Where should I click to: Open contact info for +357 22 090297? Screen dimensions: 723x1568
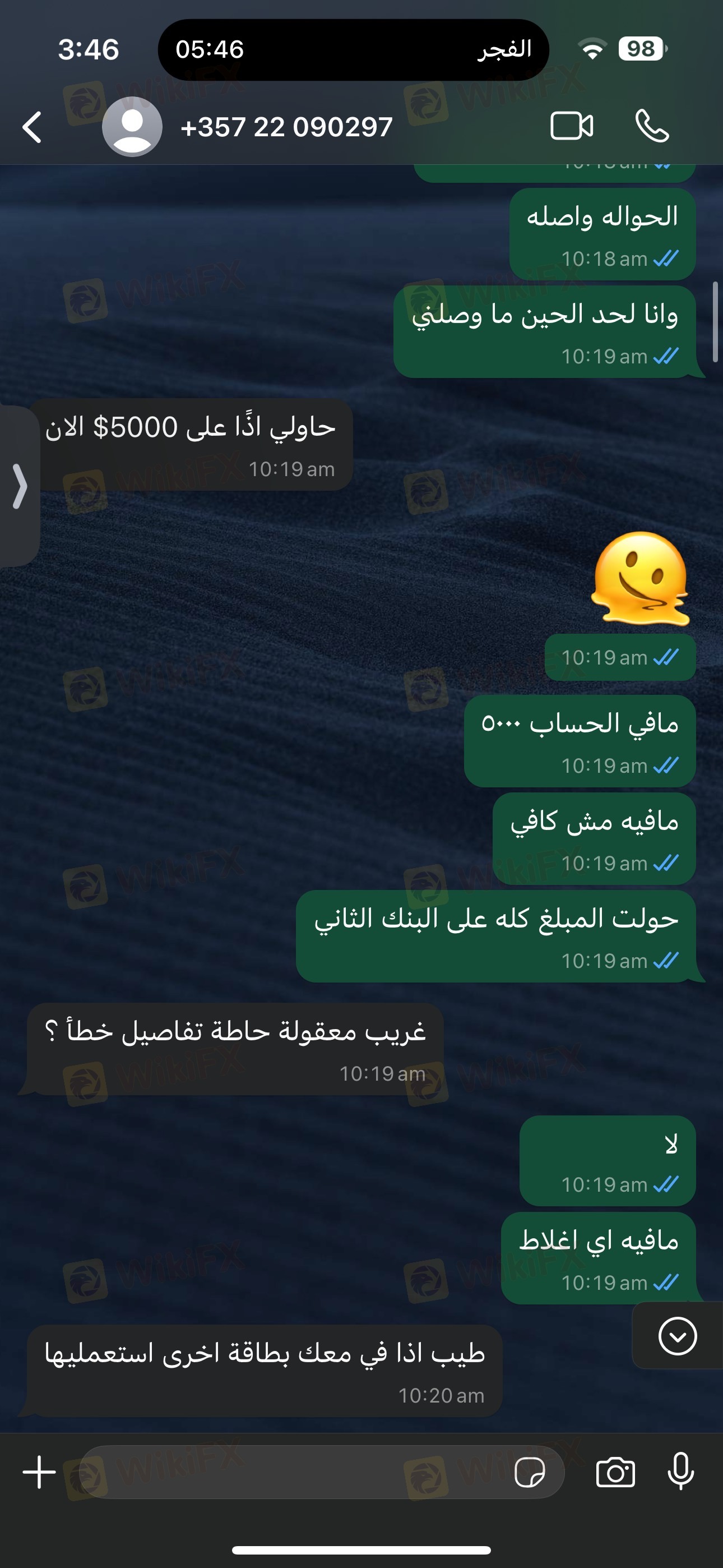[x=286, y=127]
